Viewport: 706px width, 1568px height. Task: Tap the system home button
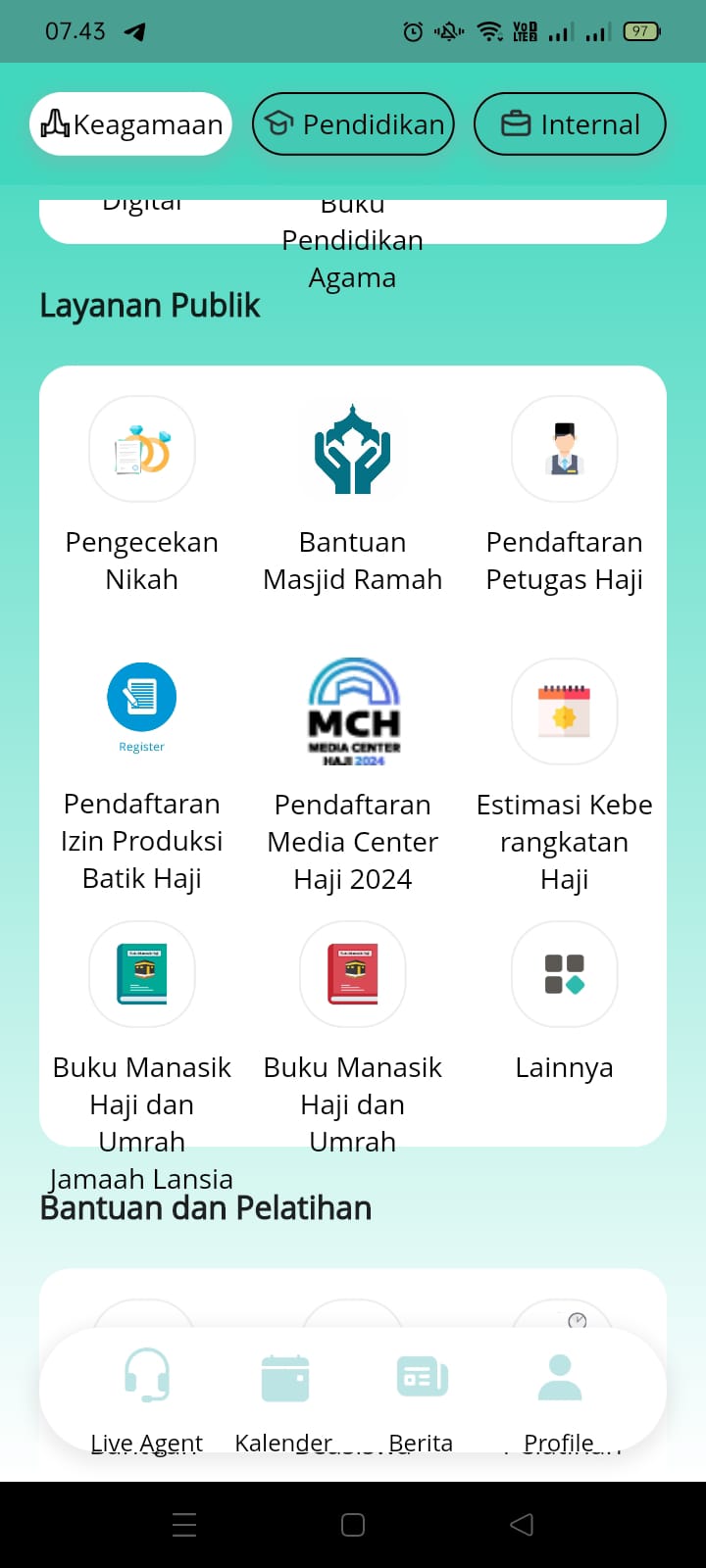353,1524
